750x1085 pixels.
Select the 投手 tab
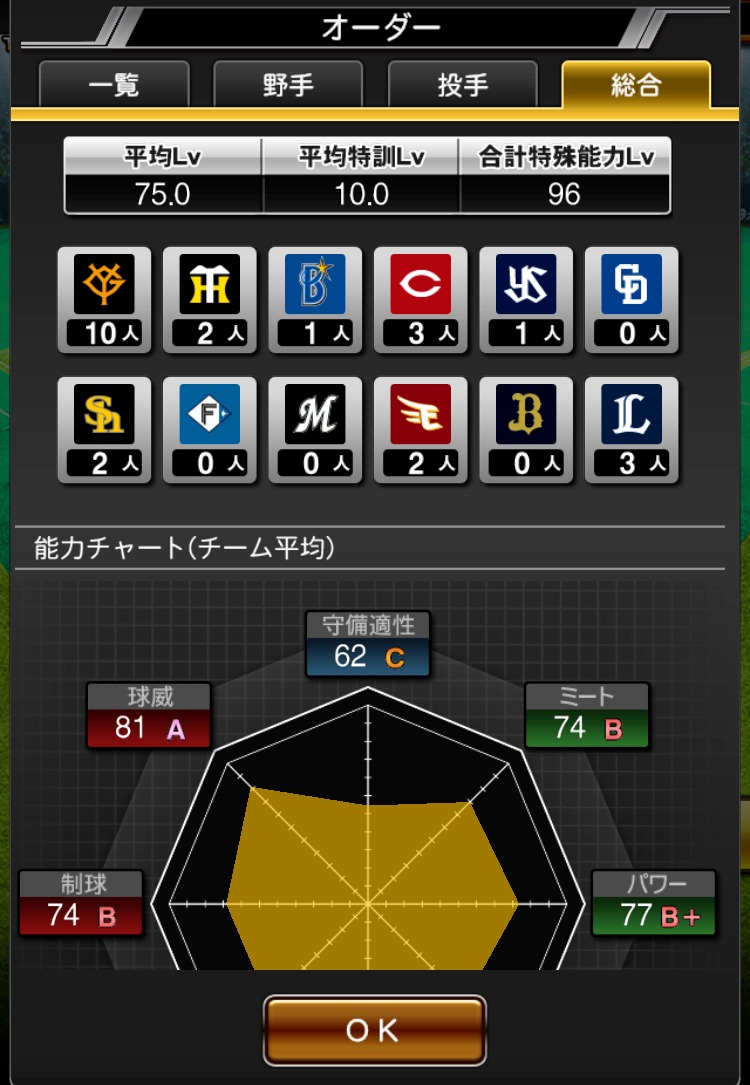462,84
